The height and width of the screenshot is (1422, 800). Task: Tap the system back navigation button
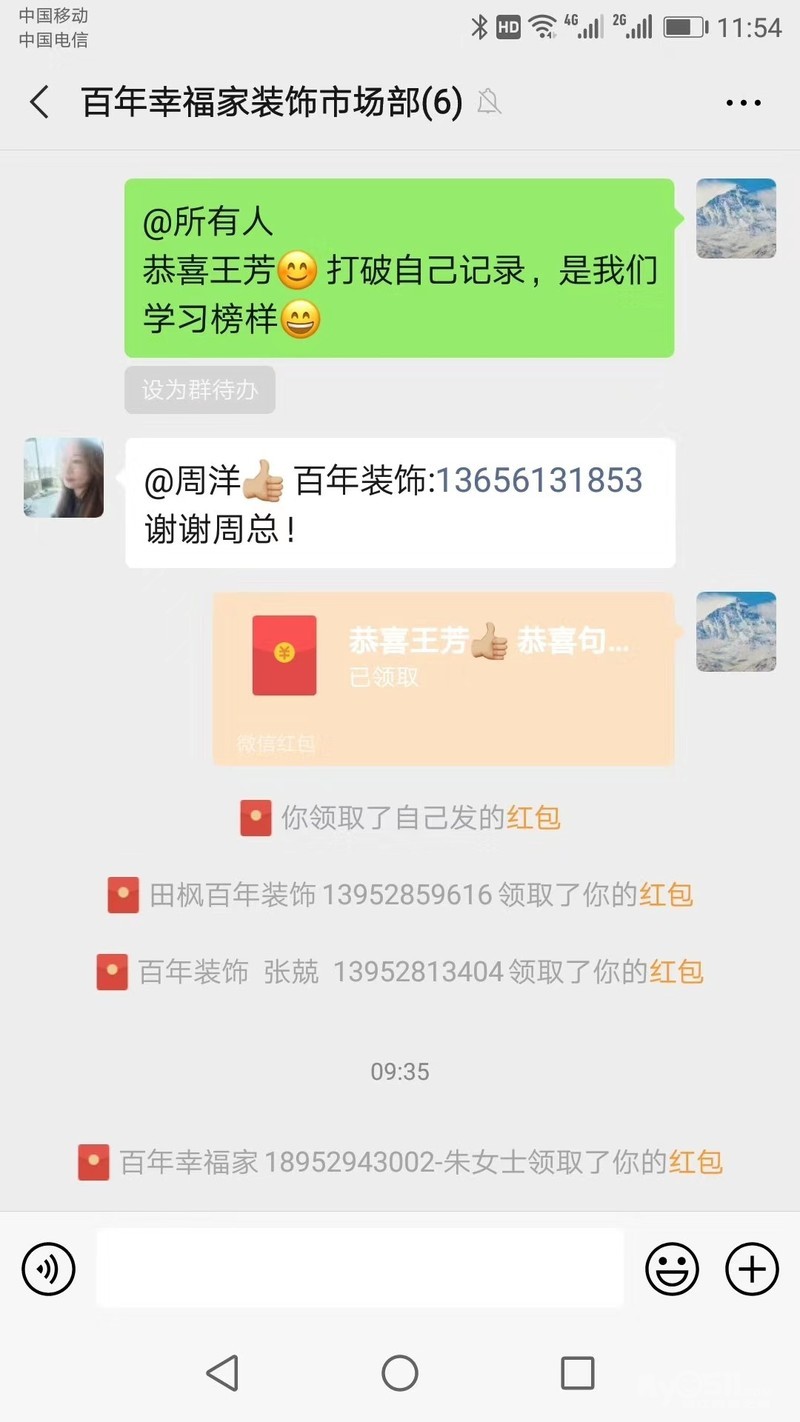click(222, 1373)
